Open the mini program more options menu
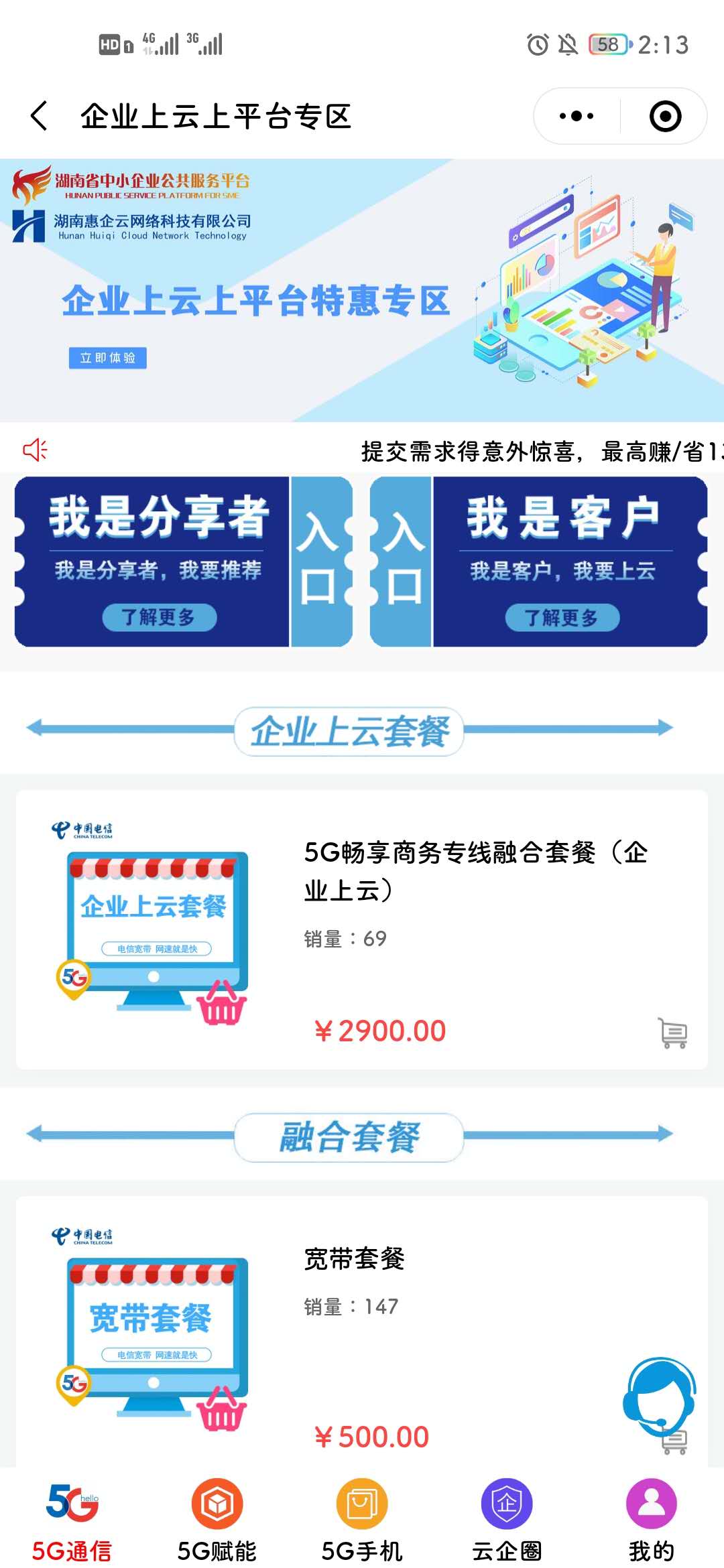724x1568 pixels. [577, 116]
